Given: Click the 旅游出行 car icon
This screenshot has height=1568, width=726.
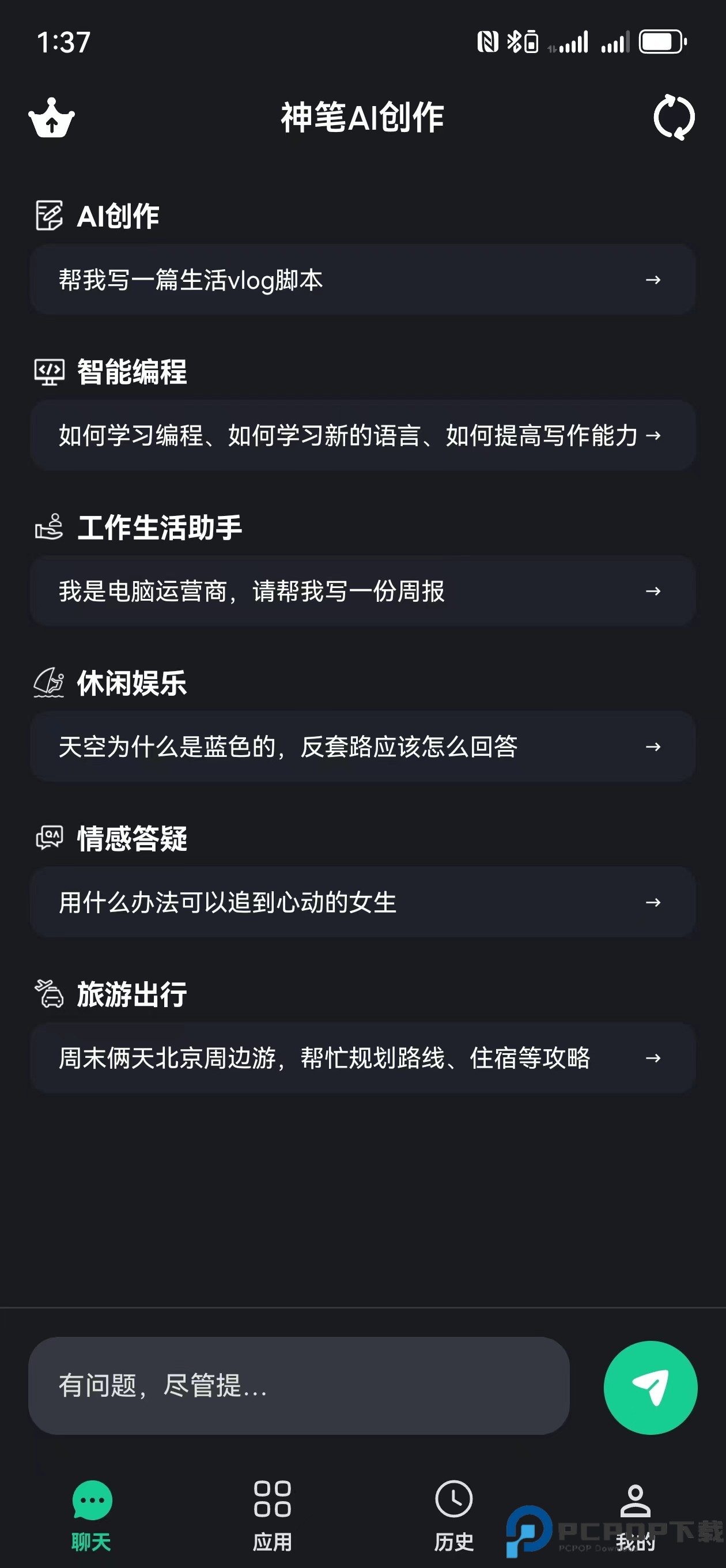Looking at the screenshot, I should pyautogui.click(x=50, y=994).
